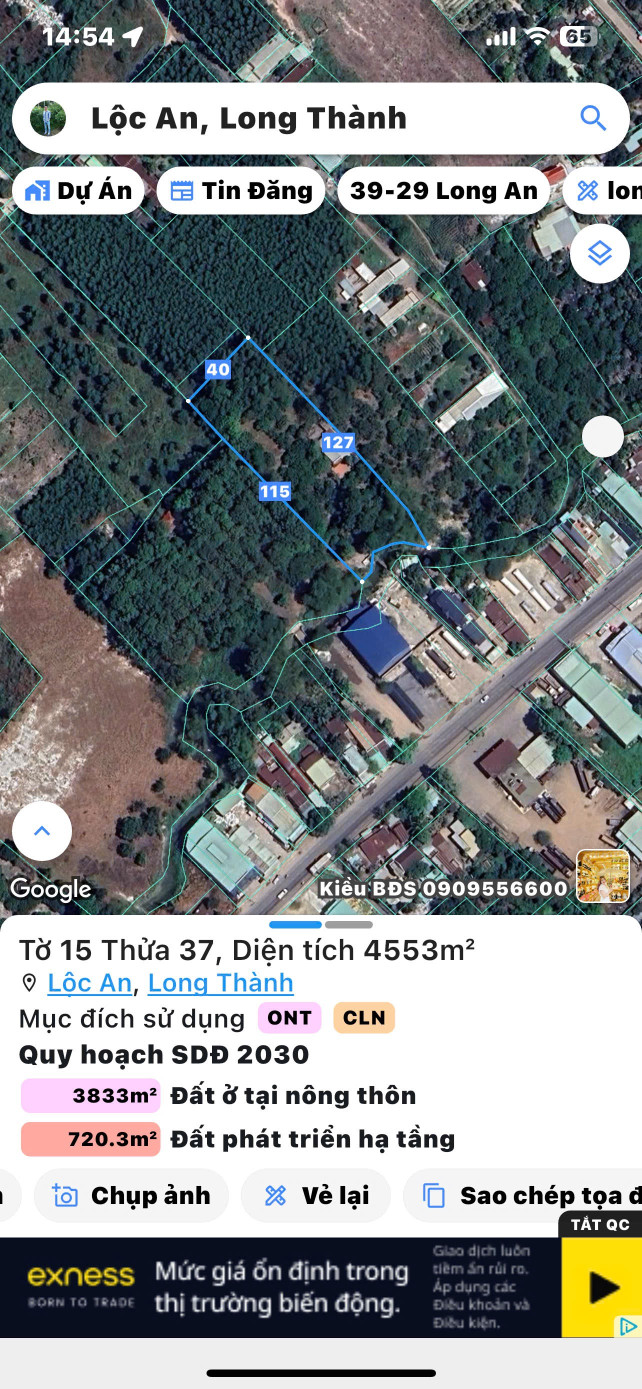Screen dimensions: 642x1389
Task: Open the Lộc An link
Action: click(89, 983)
